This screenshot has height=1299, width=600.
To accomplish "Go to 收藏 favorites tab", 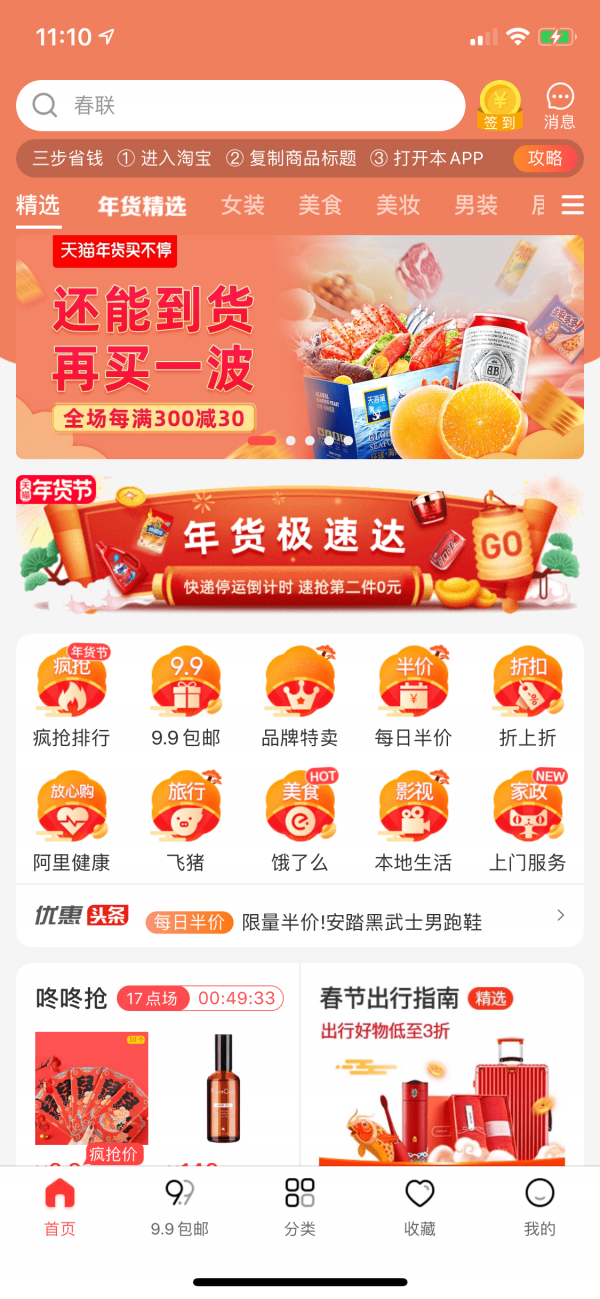I will 419,1207.
